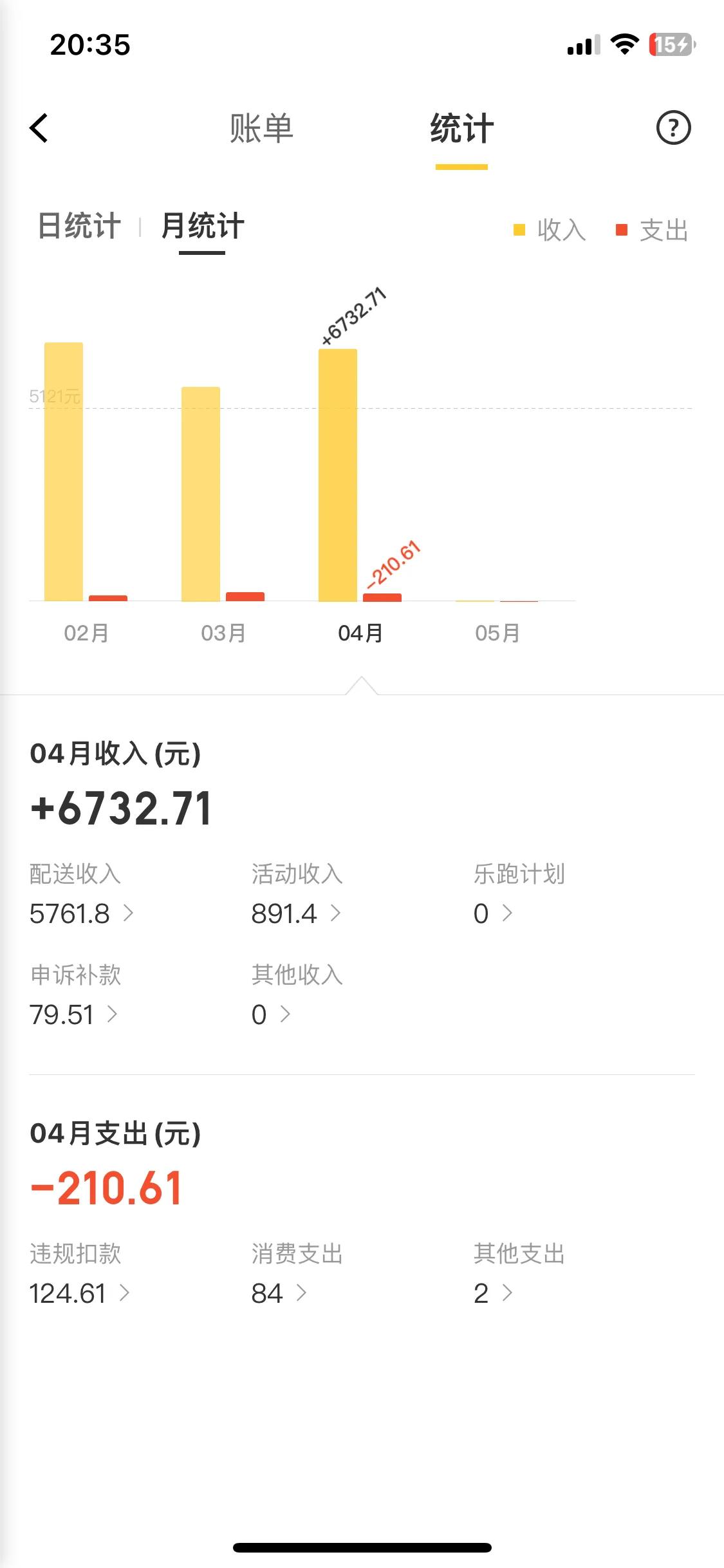Click the red 支出 legend square
The image size is (724, 1568).
(622, 229)
